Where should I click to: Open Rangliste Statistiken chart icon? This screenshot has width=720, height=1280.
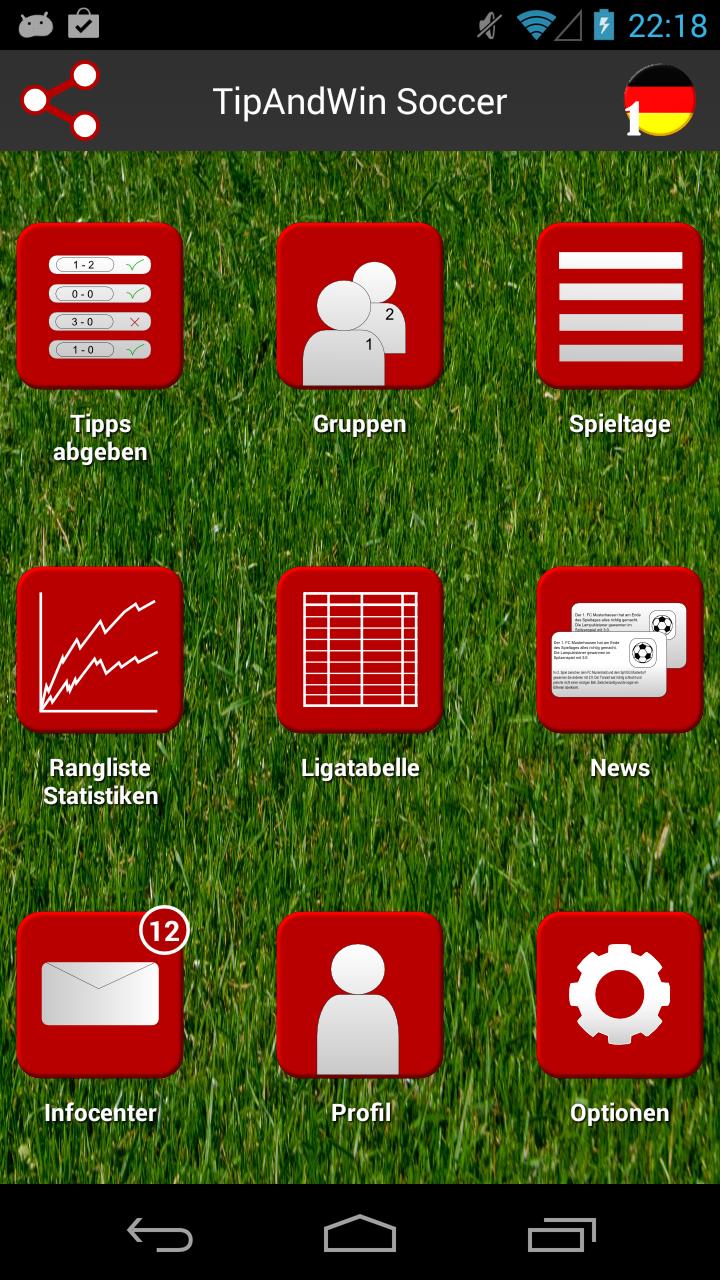tap(99, 650)
